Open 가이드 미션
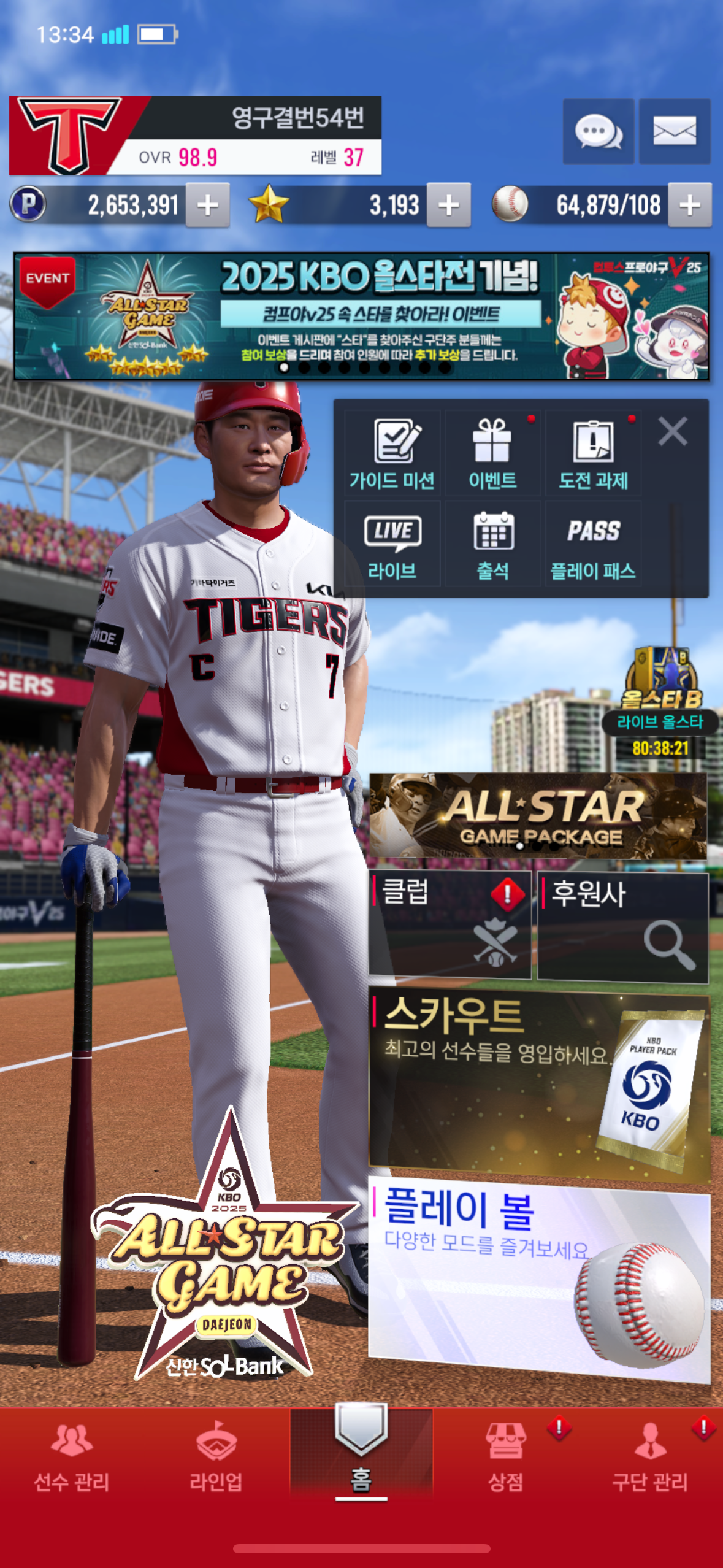This screenshot has width=723, height=1568. [392, 454]
